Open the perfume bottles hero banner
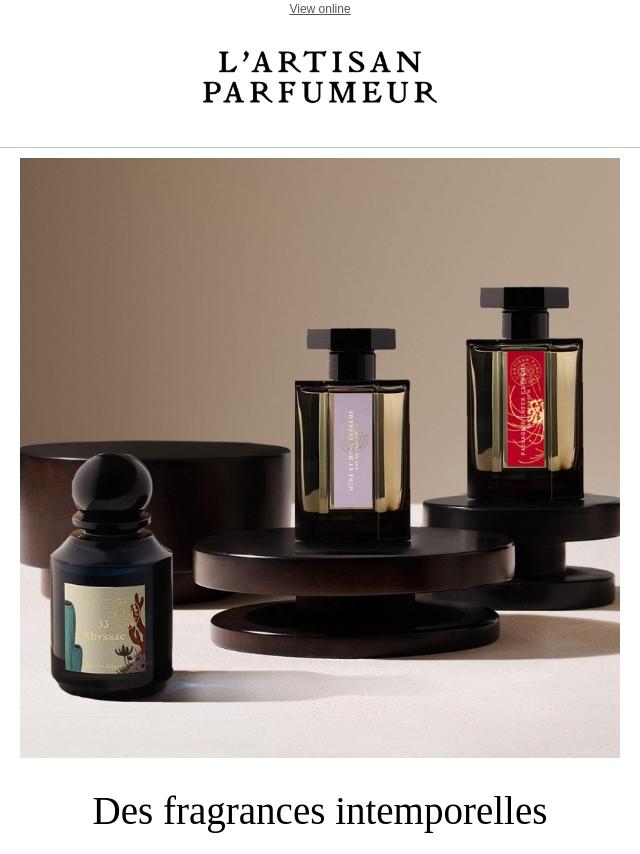Screen dimensions: 640x854 (320, 457)
